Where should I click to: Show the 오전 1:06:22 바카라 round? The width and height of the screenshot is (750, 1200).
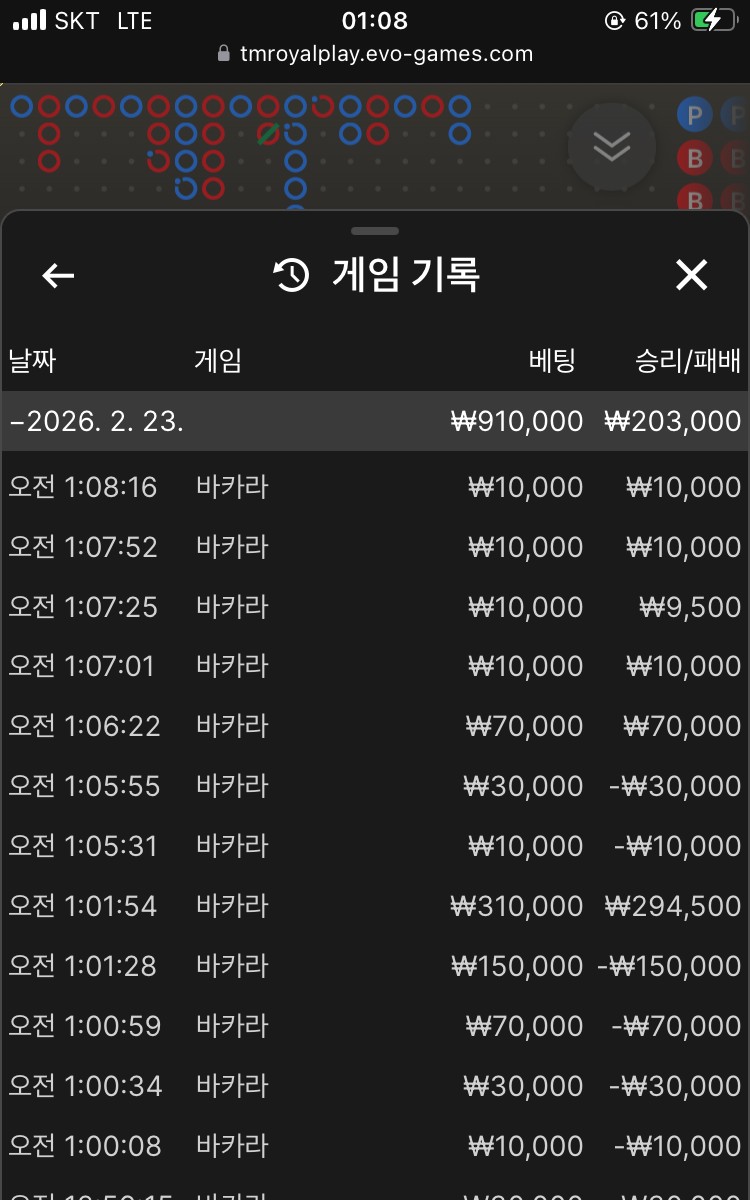[x=375, y=726]
